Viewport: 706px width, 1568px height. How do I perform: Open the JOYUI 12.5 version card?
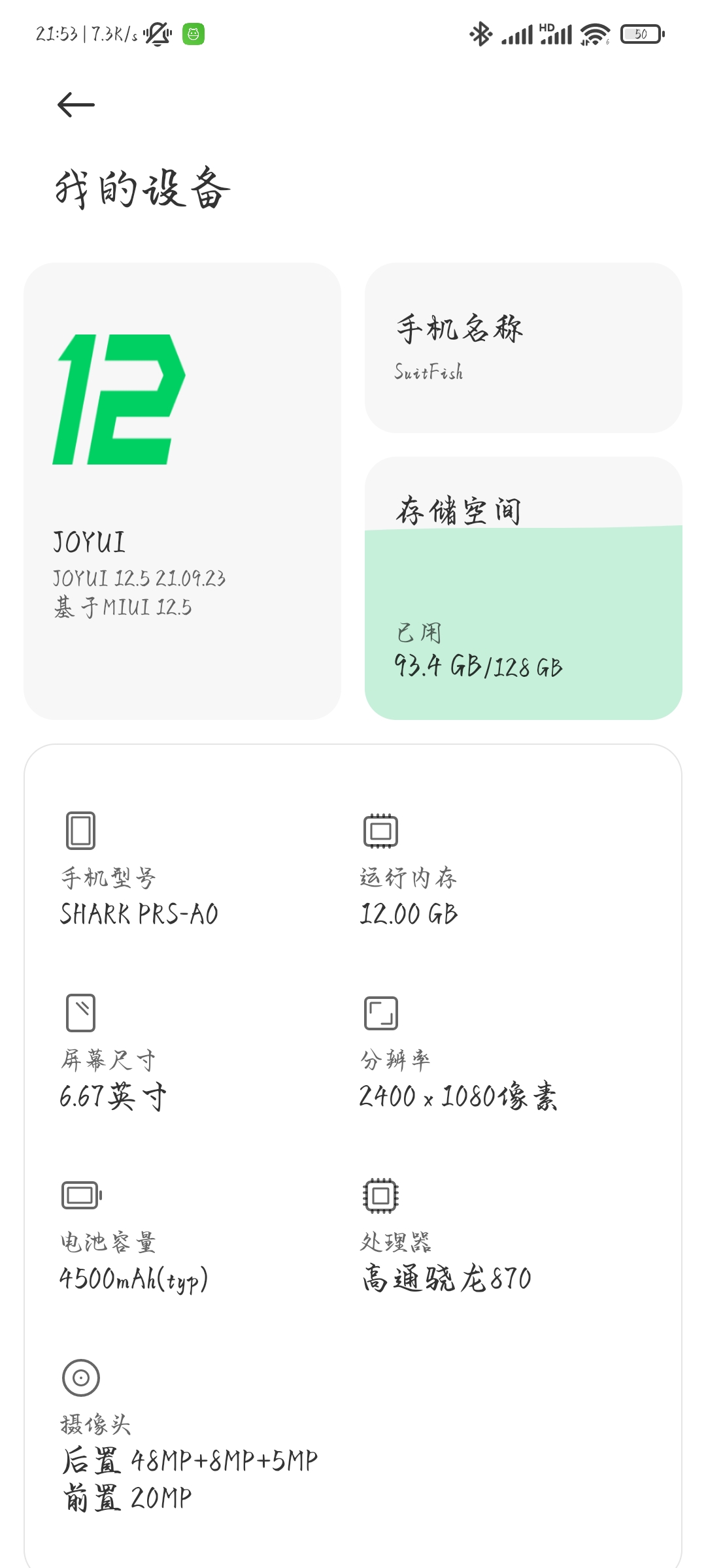182,491
